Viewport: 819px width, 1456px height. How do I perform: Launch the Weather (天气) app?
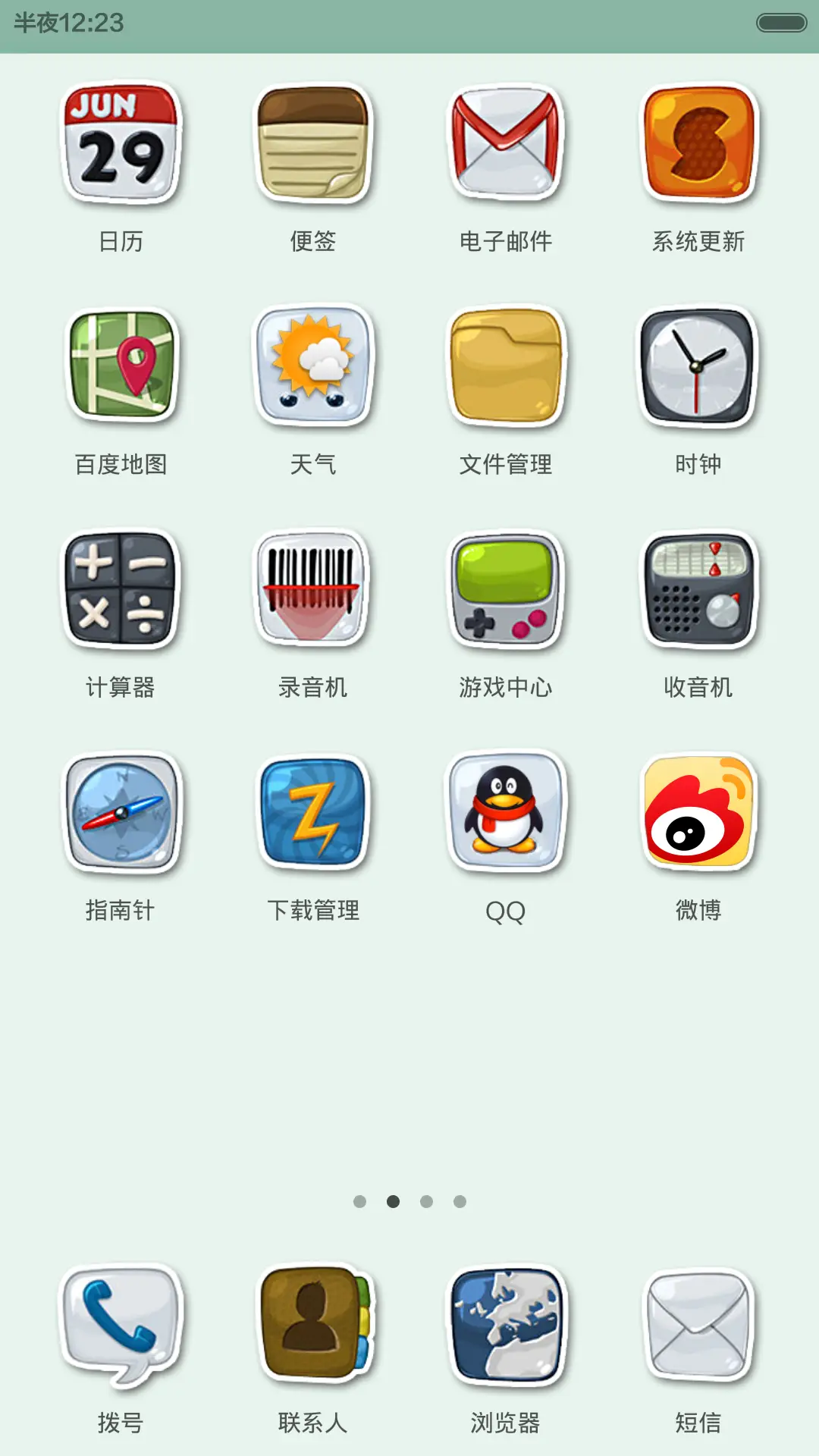[x=314, y=368]
